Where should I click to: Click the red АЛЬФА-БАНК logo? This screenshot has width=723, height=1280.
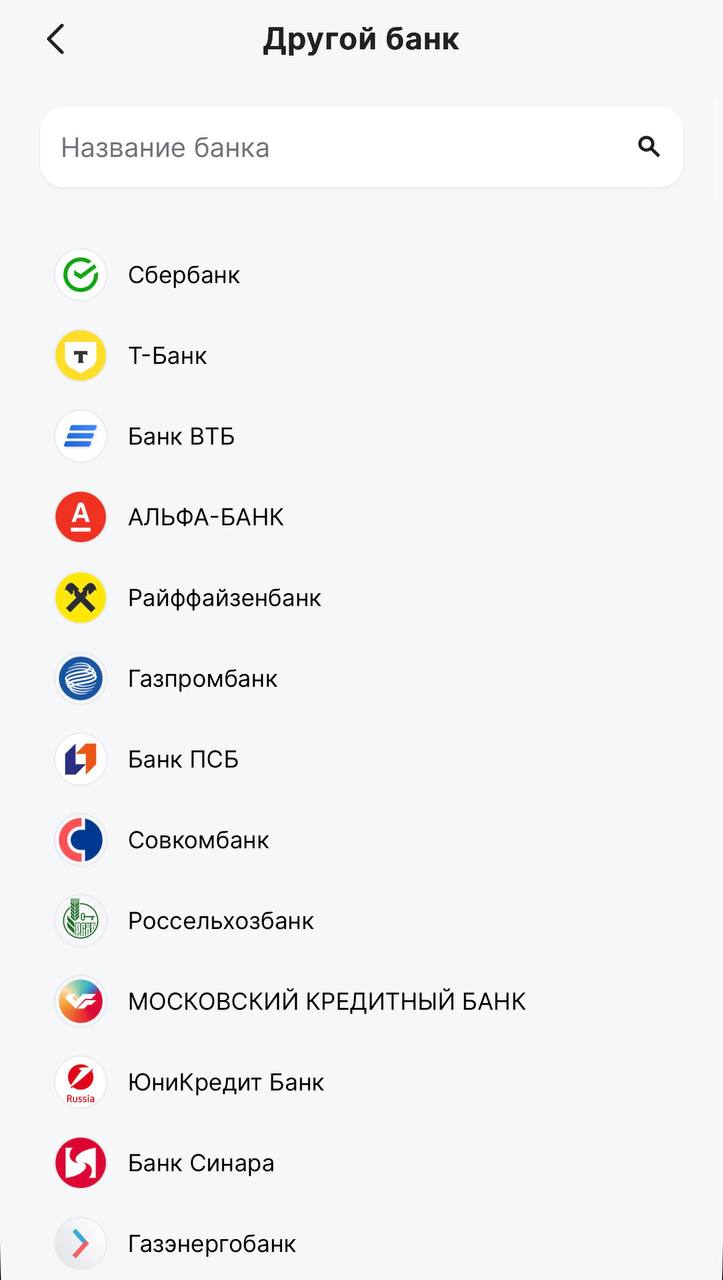coord(80,517)
